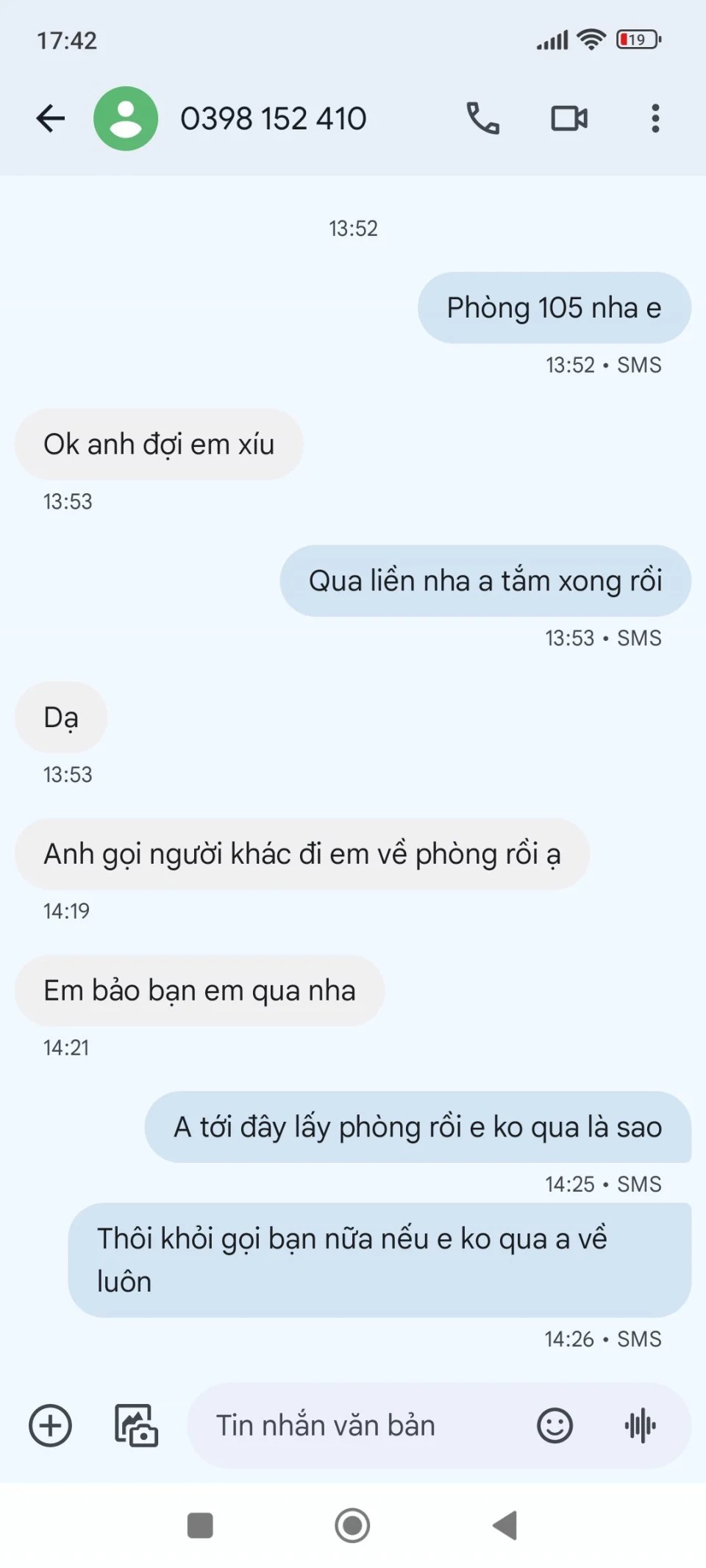Start a video call with this number

[569, 118]
